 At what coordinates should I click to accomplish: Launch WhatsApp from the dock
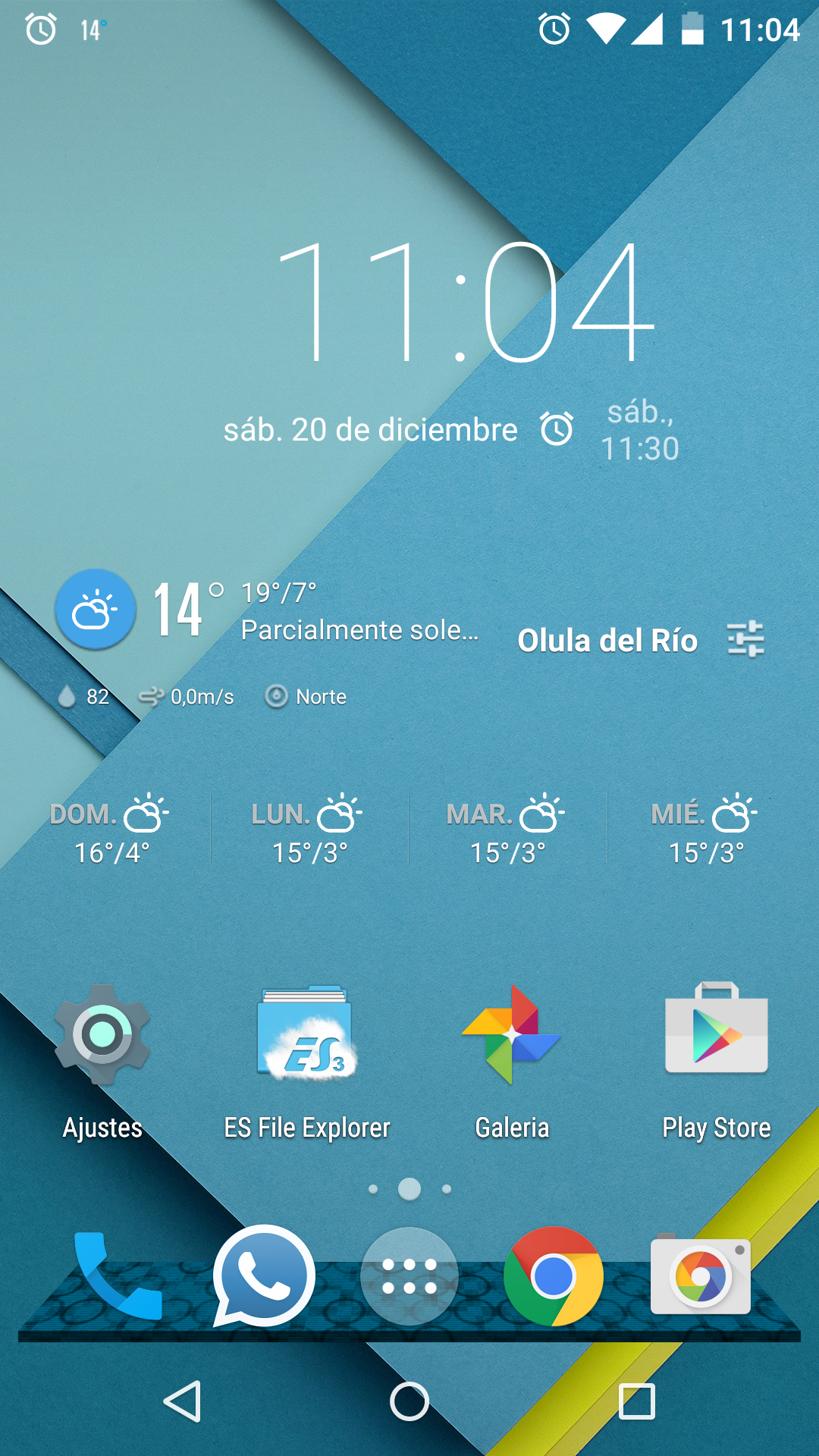[263, 1276]
